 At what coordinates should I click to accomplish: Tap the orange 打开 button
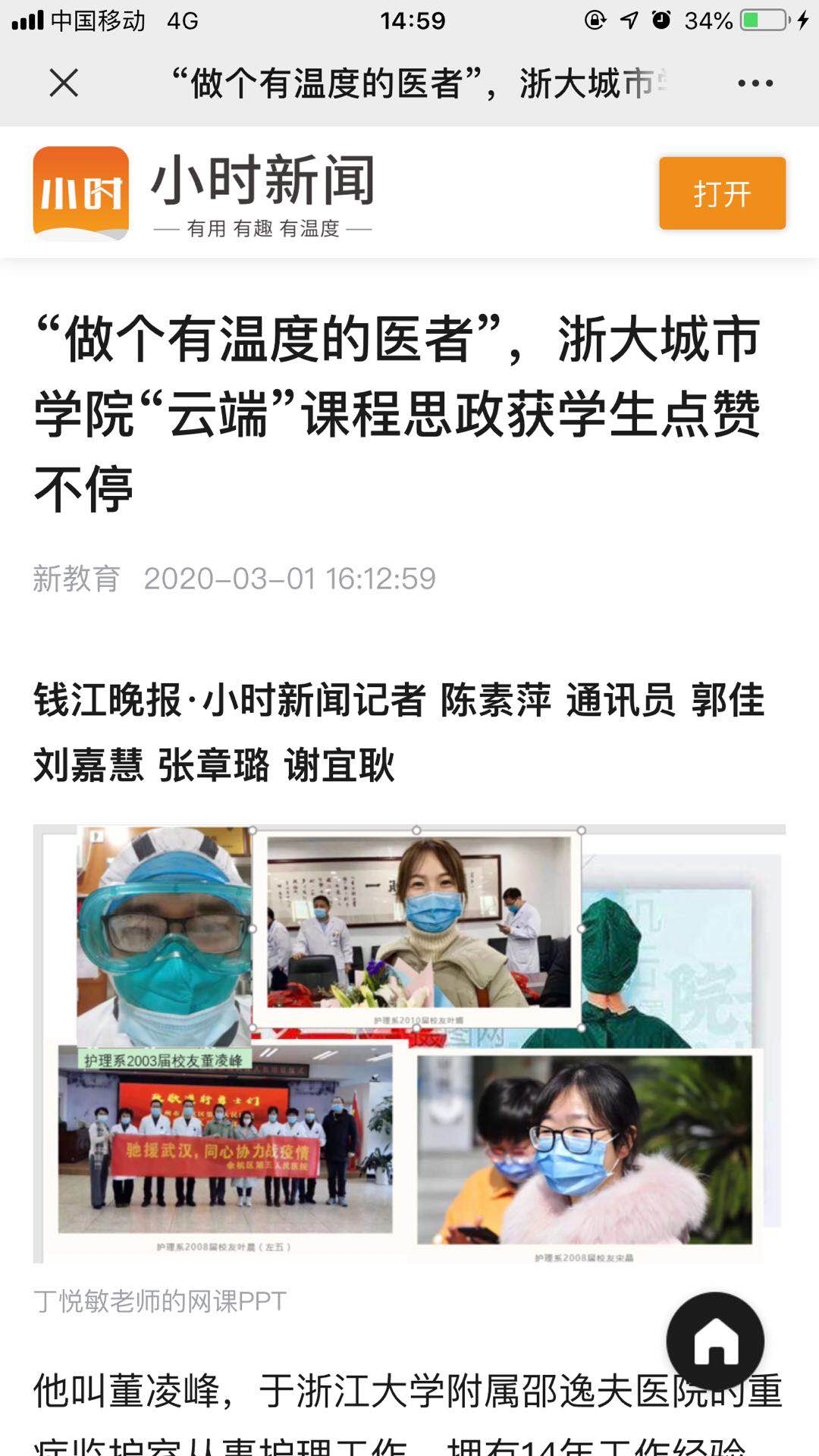coord(722,193)
